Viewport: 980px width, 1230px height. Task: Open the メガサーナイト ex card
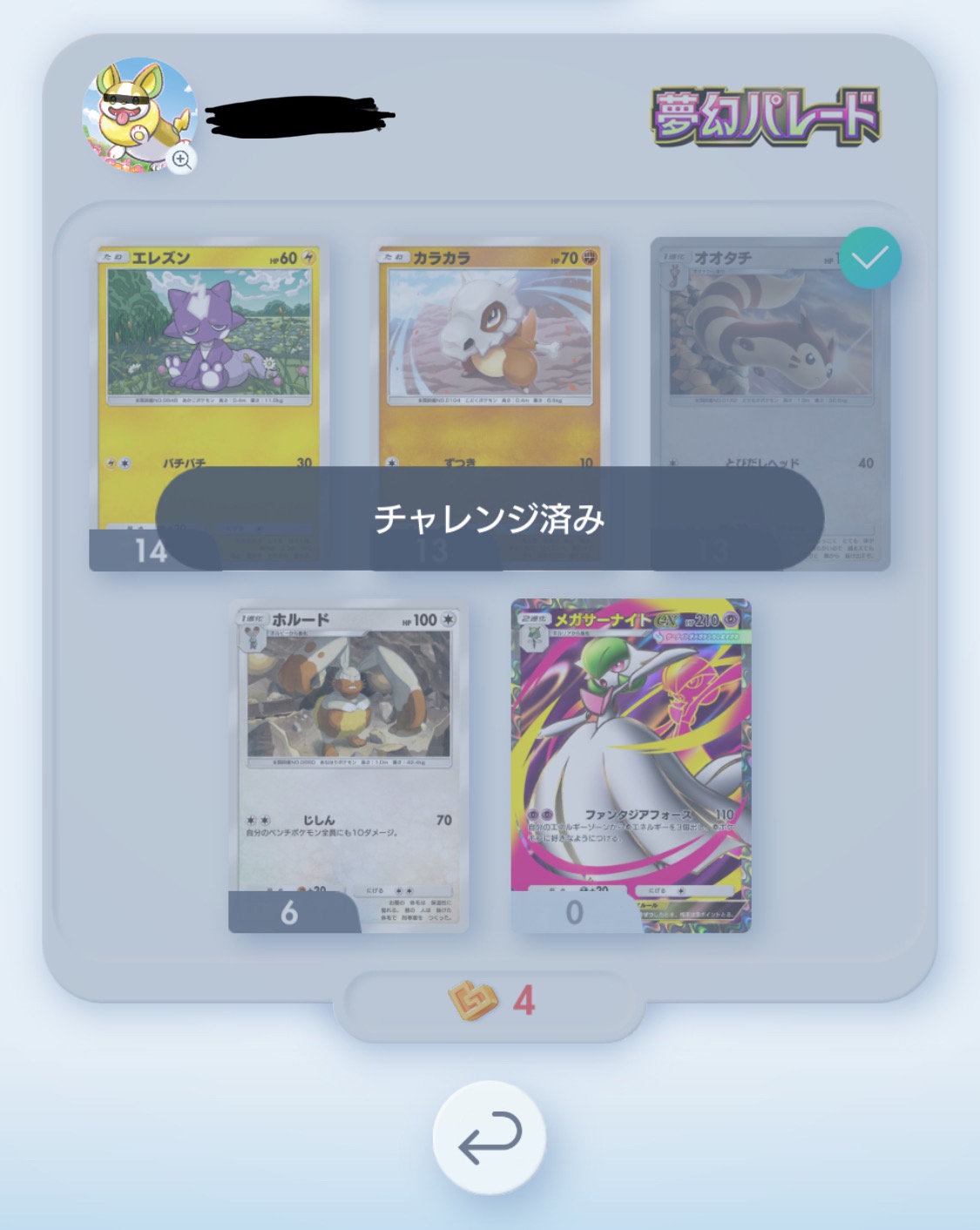tap(630, 749)
